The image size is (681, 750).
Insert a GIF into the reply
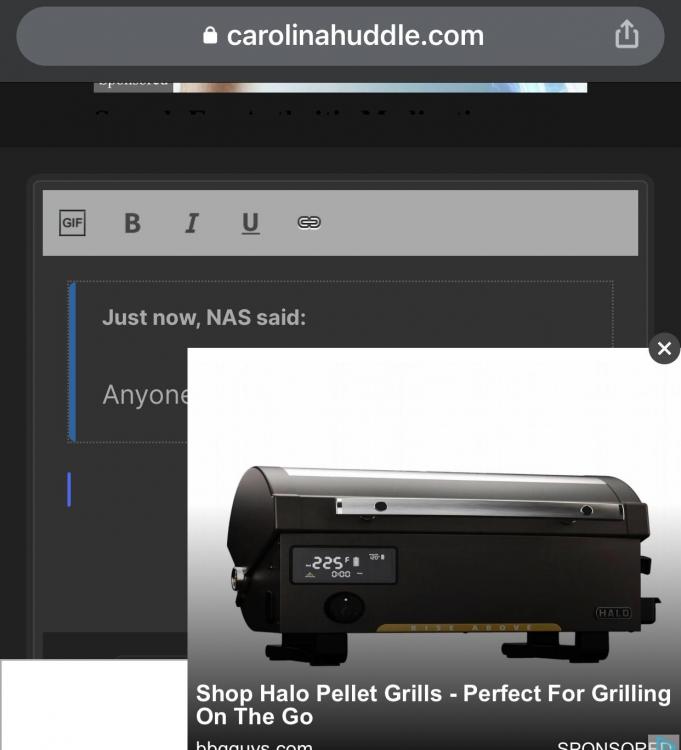pyautogui.click(x=72, y=223)
